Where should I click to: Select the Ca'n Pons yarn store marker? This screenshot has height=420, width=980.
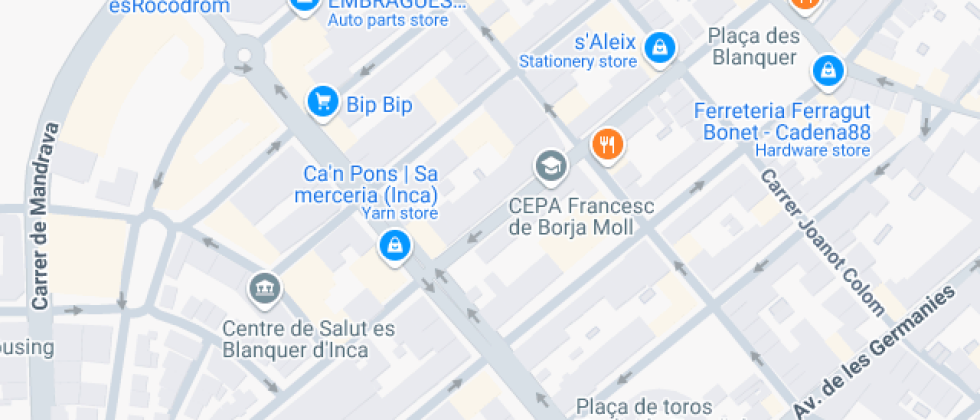pos(395,245)
